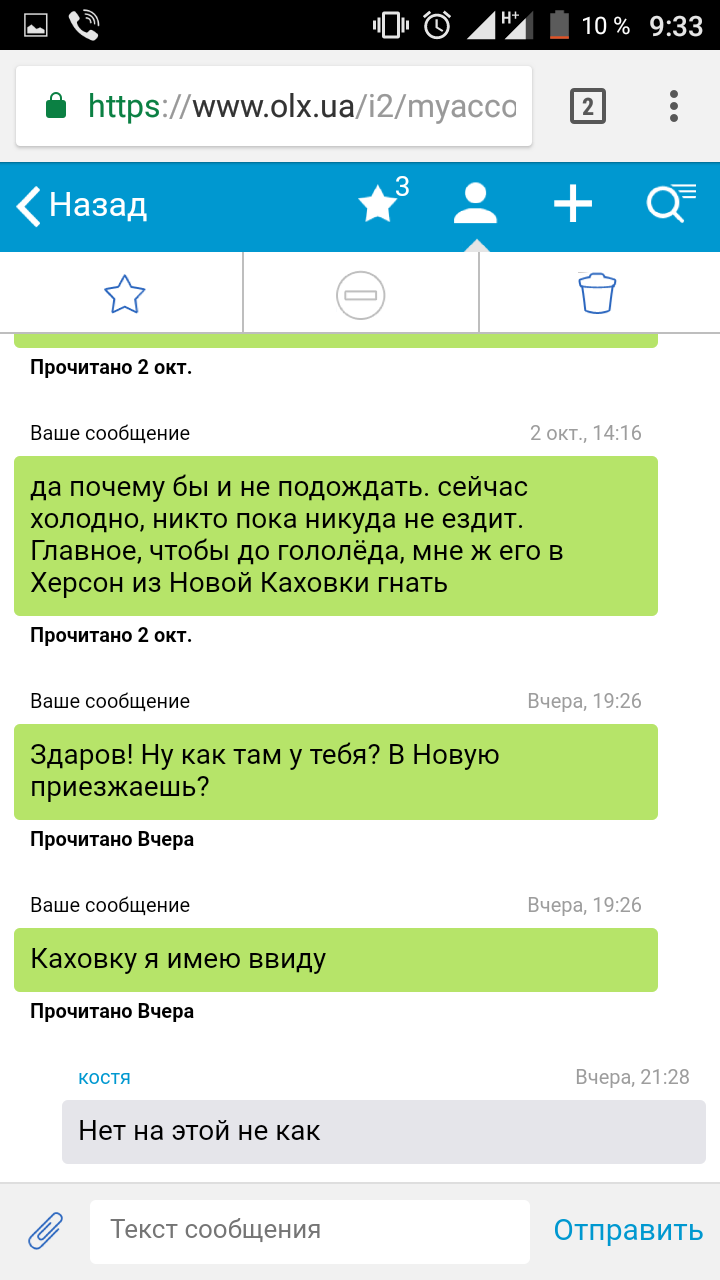The width and height of the screenshot is (720, 1280).
Task: Block the user with the minus circle icon
Action: pyautogui.click(x=361, y=294)
